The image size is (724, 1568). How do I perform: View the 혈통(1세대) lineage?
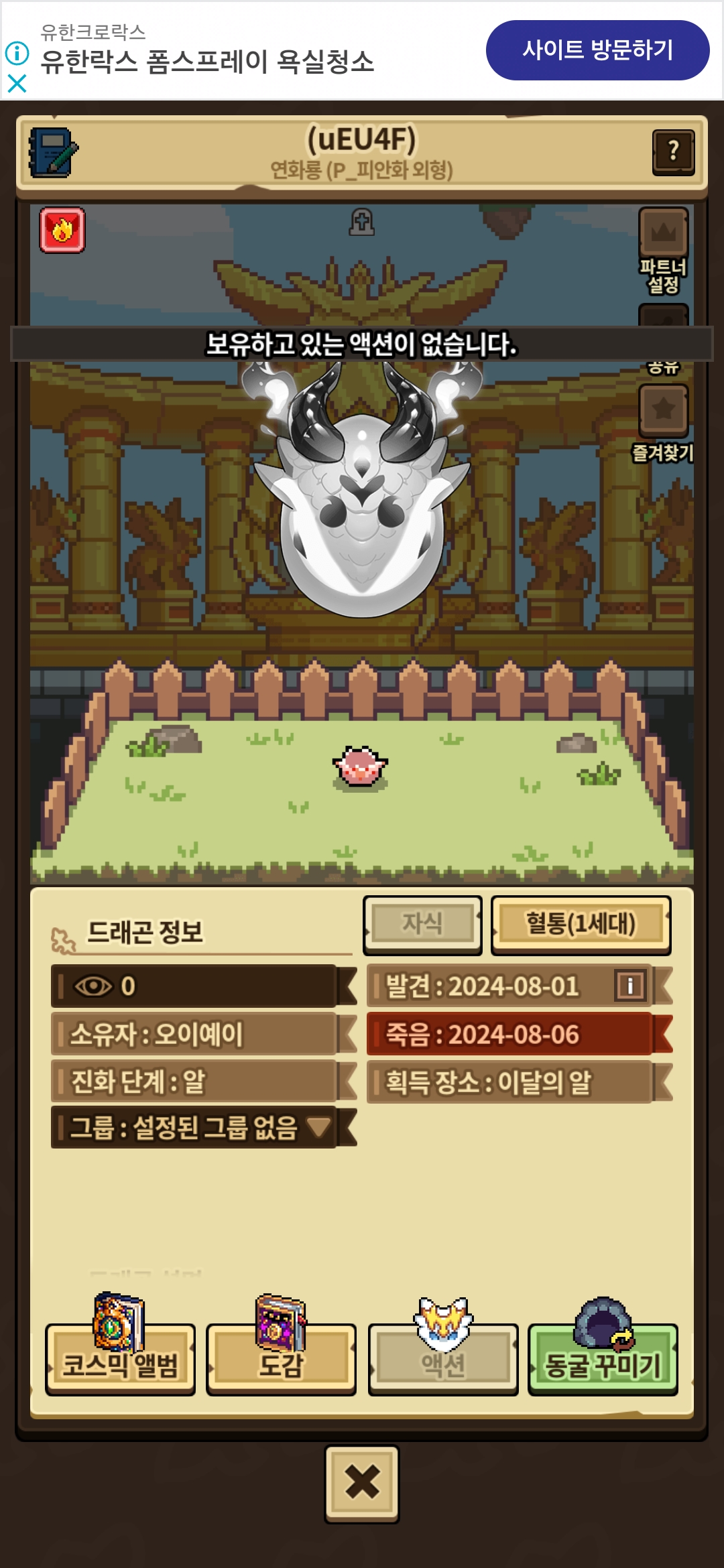[x=581, y=925]
